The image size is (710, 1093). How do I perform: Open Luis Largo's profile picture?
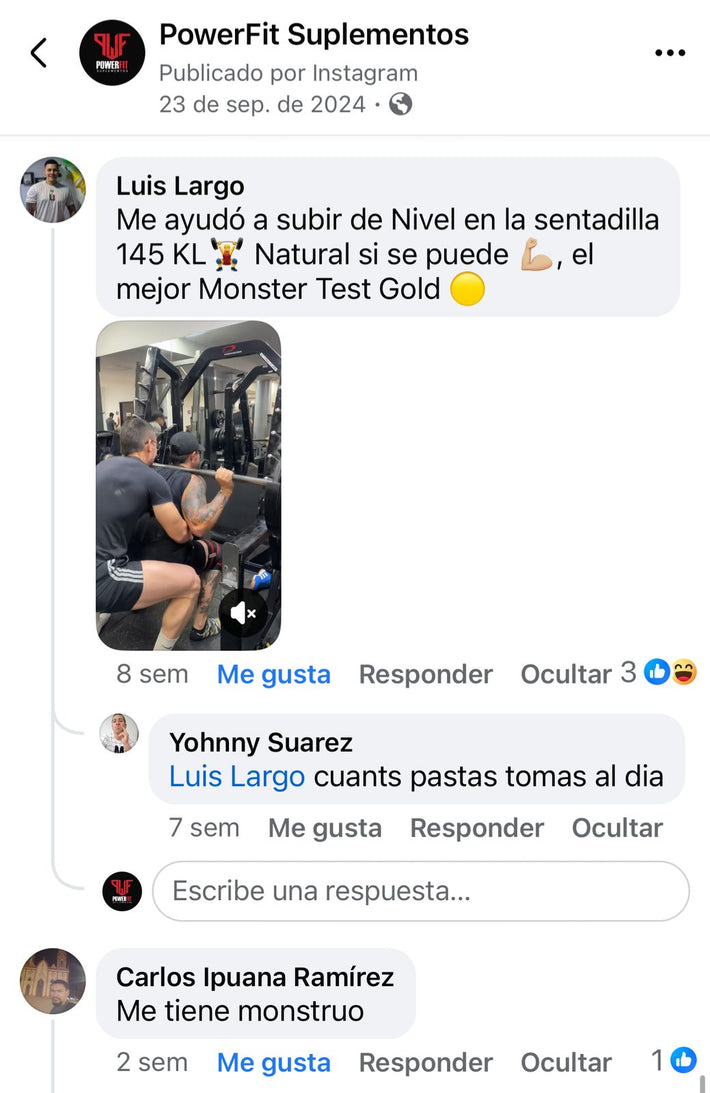52,189
